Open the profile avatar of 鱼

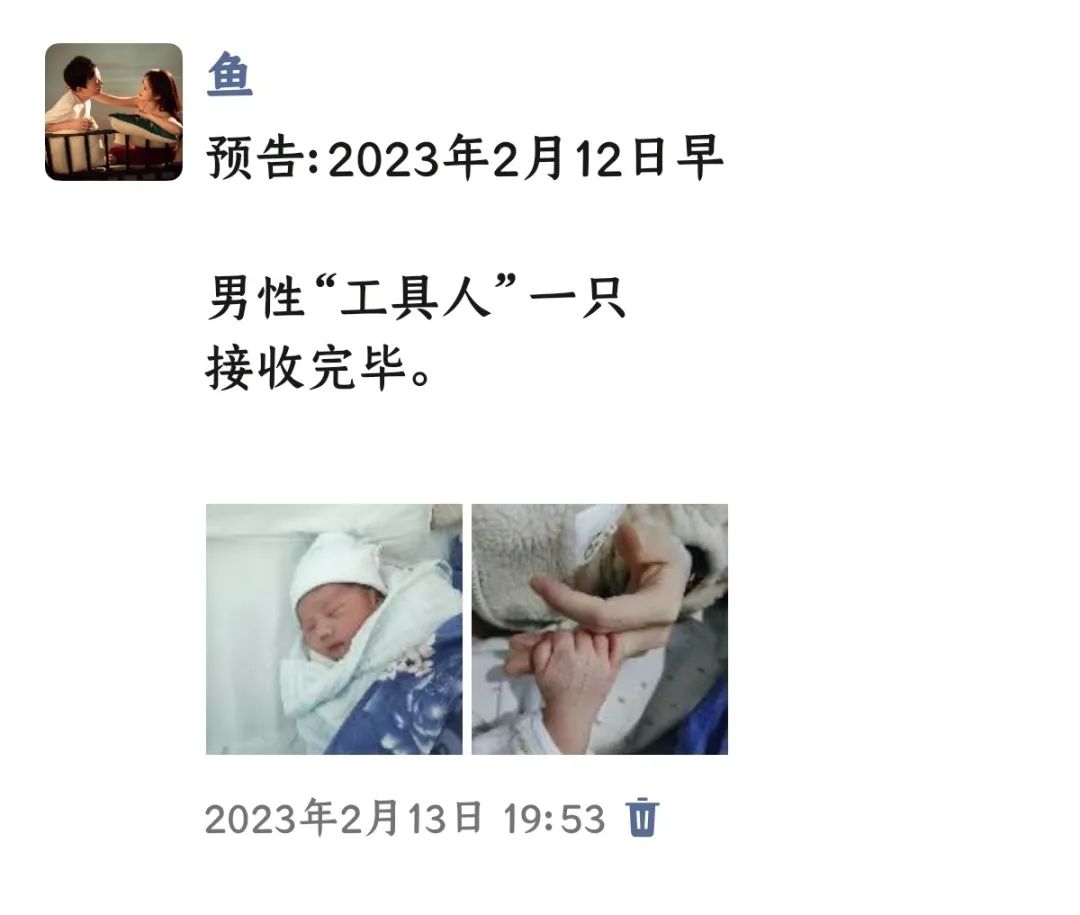point(113,111)
